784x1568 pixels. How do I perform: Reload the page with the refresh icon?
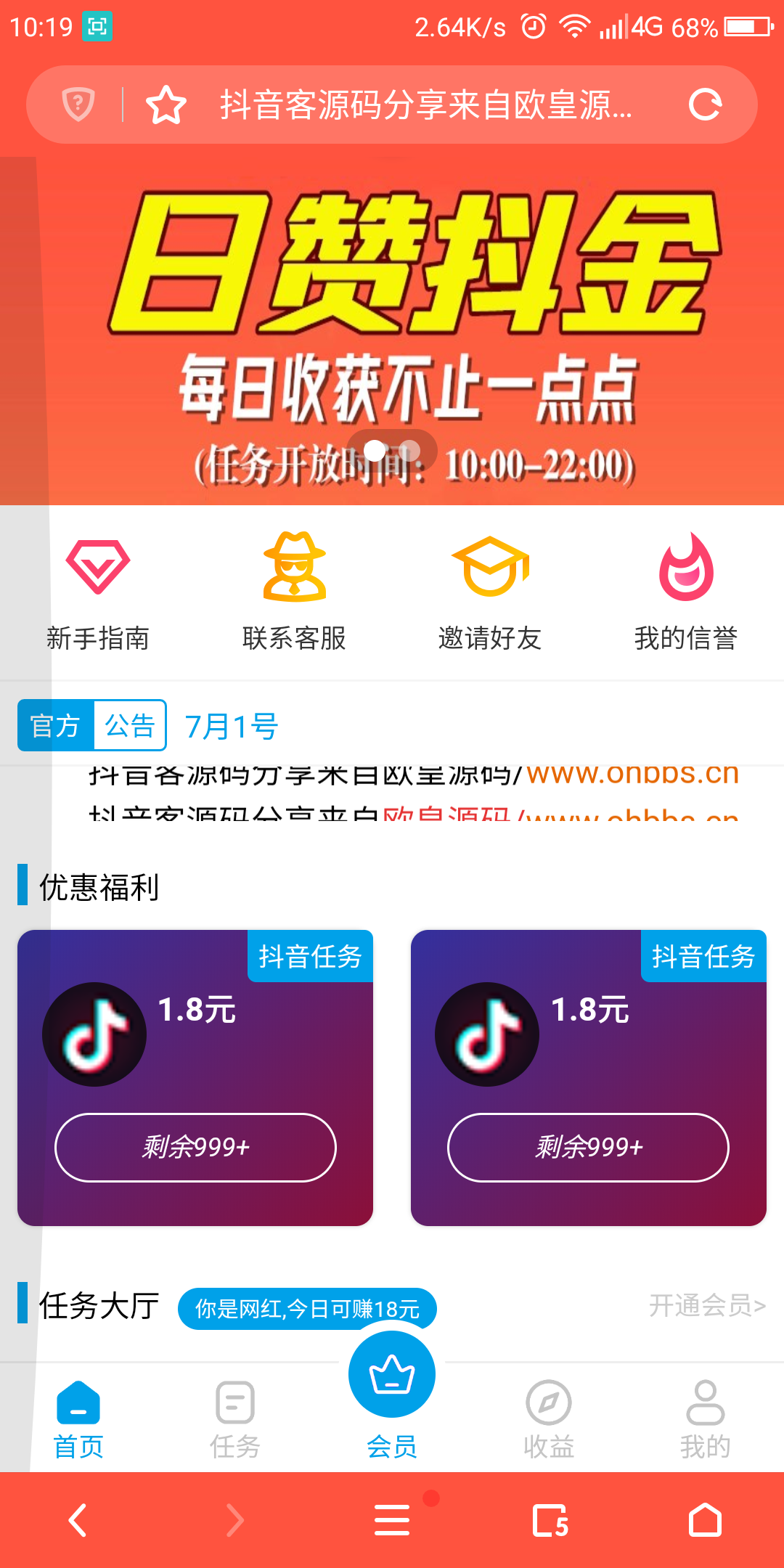click(705, 105)
